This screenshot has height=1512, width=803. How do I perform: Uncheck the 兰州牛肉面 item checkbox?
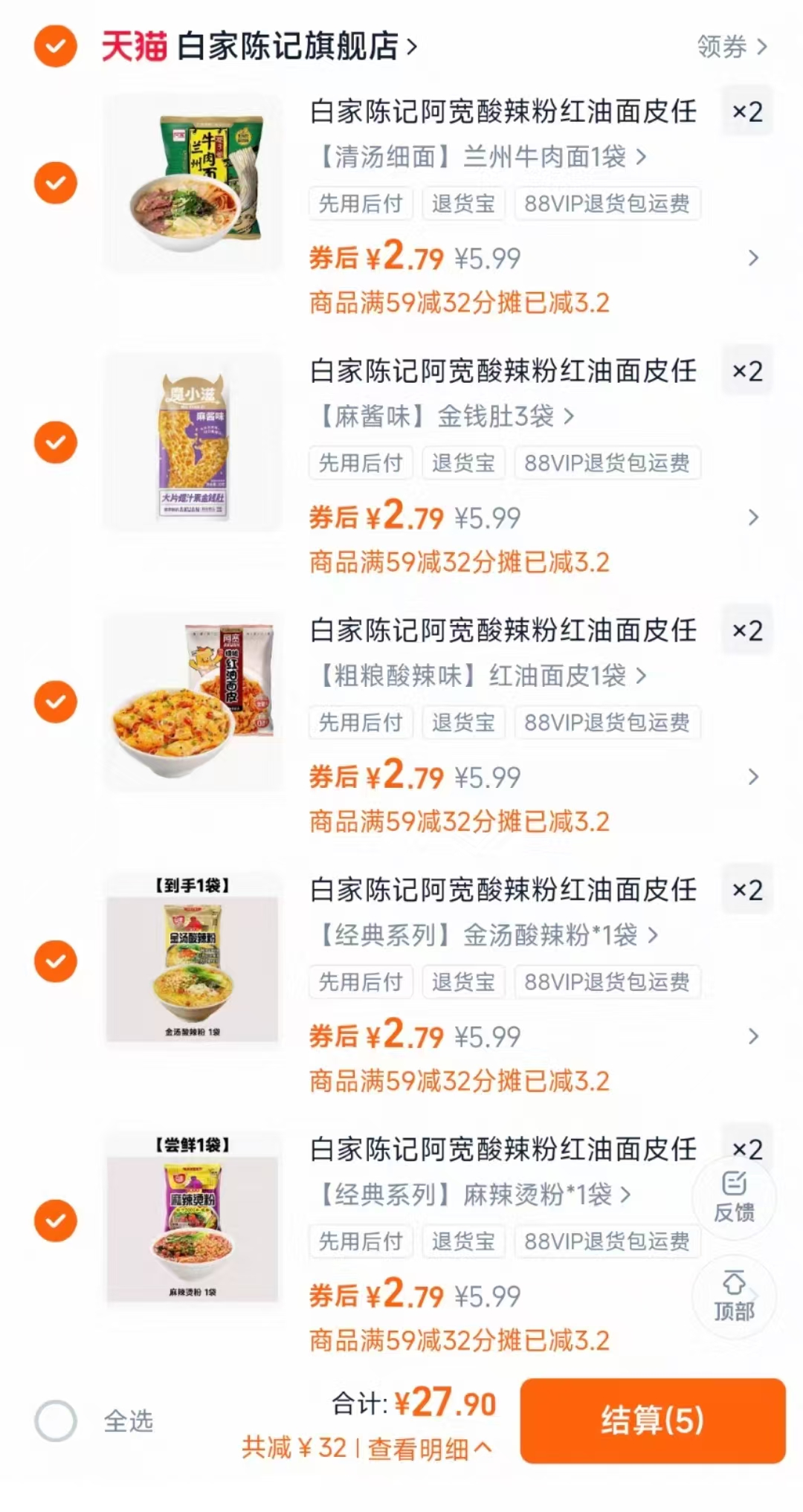click(55, 184)
